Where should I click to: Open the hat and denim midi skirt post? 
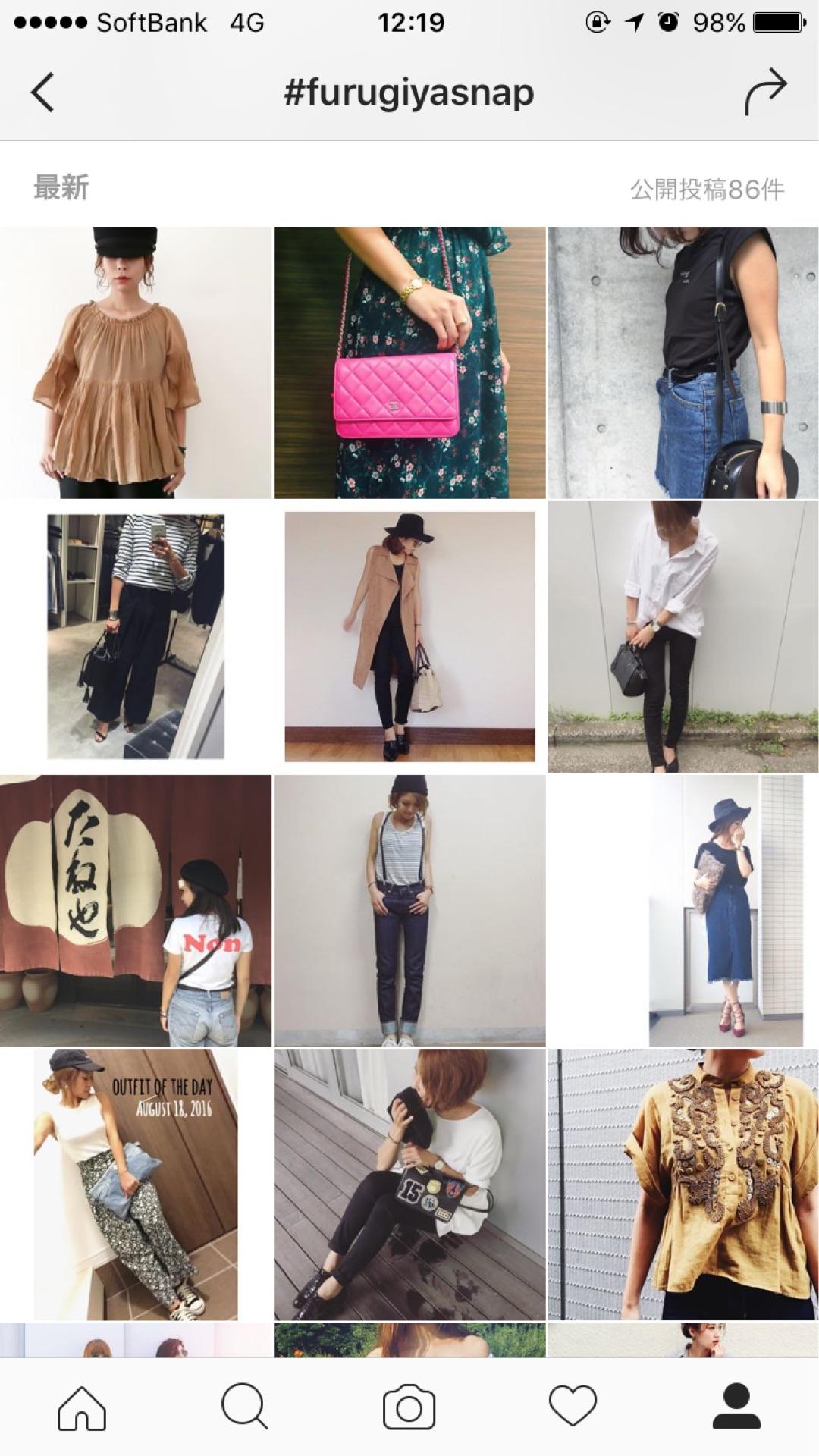tap(682, 910)
